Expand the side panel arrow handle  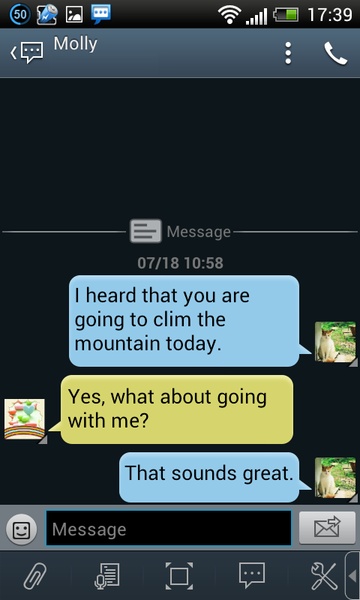coord(352,576)
